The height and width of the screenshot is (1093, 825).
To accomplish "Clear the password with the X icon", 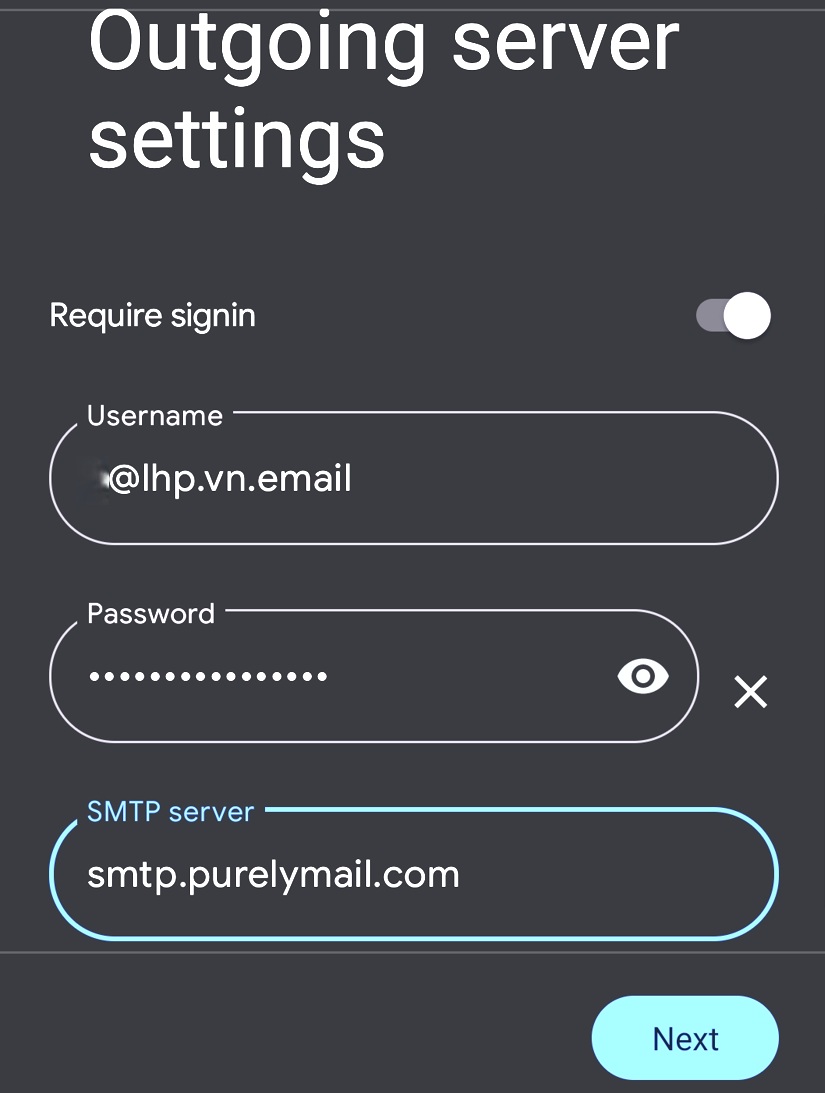I will point(750,691).
